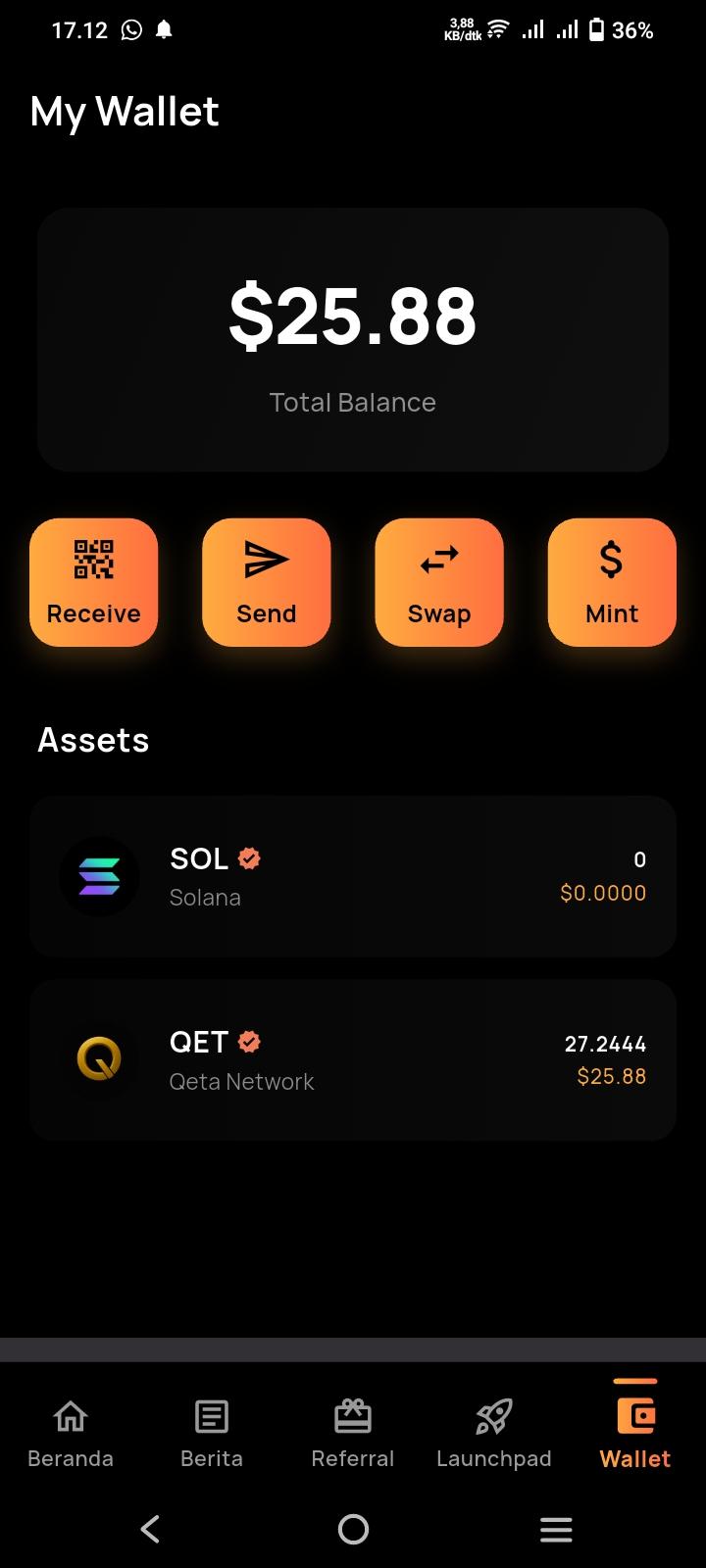This screenshot has height=1568, width=706.
Task: Navigate to the Launchpad tab
Action: [494, 1433]
